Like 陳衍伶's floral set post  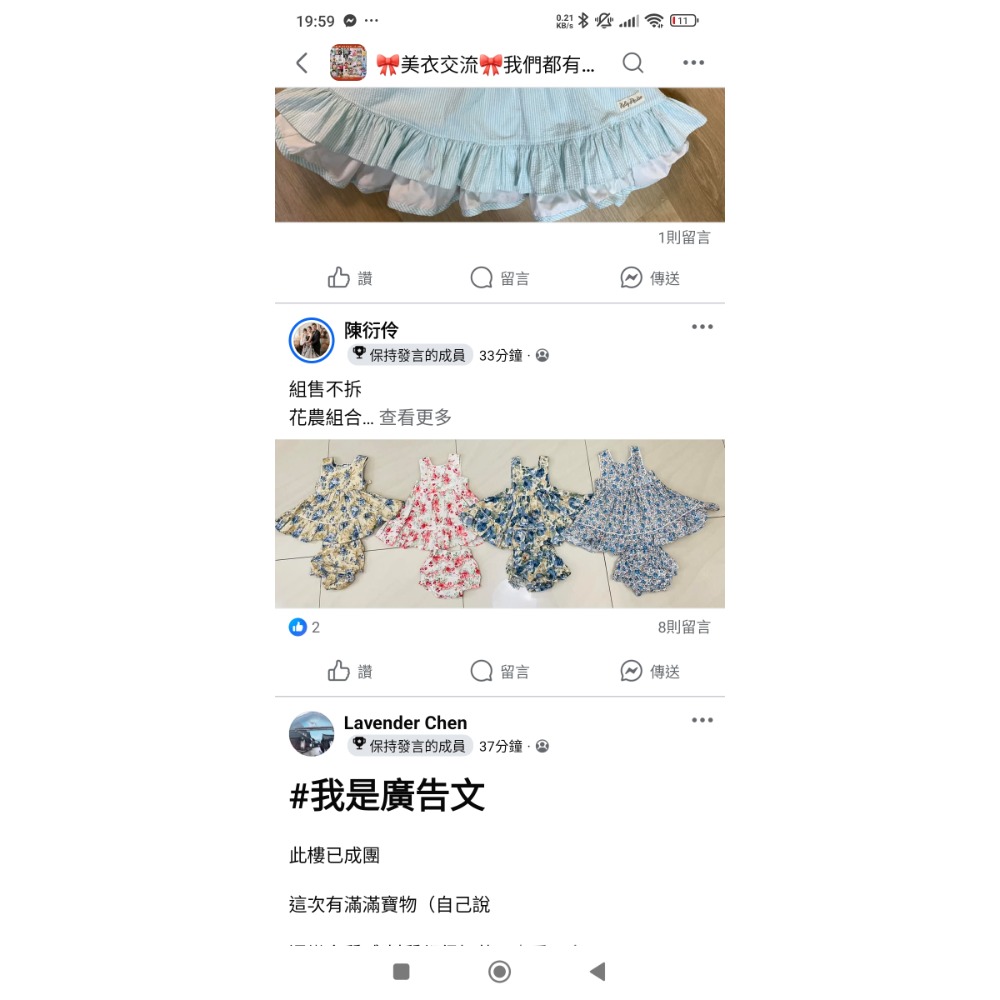click(x=350, y=671)
